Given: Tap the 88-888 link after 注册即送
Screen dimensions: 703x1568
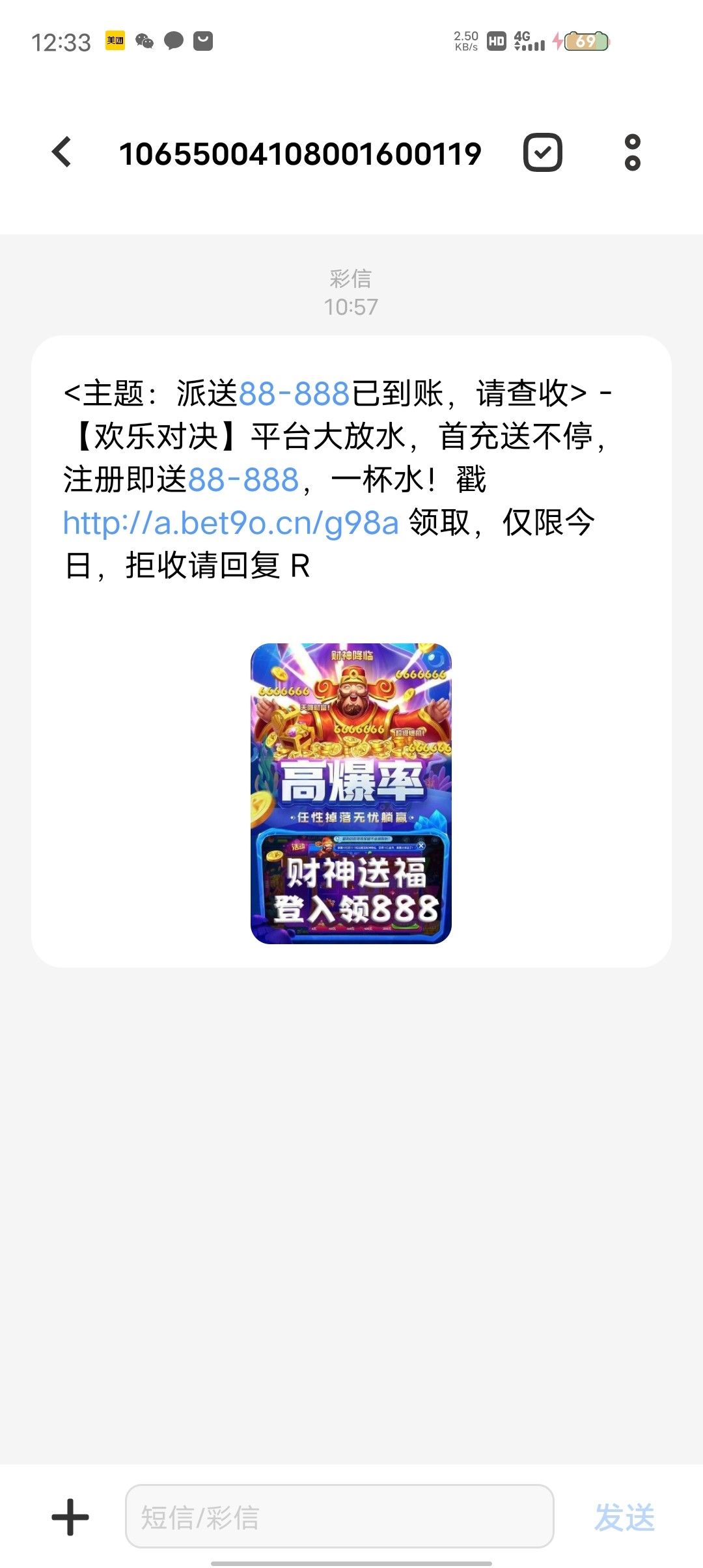Looking at the screenshot, I should tap(243, 480).
